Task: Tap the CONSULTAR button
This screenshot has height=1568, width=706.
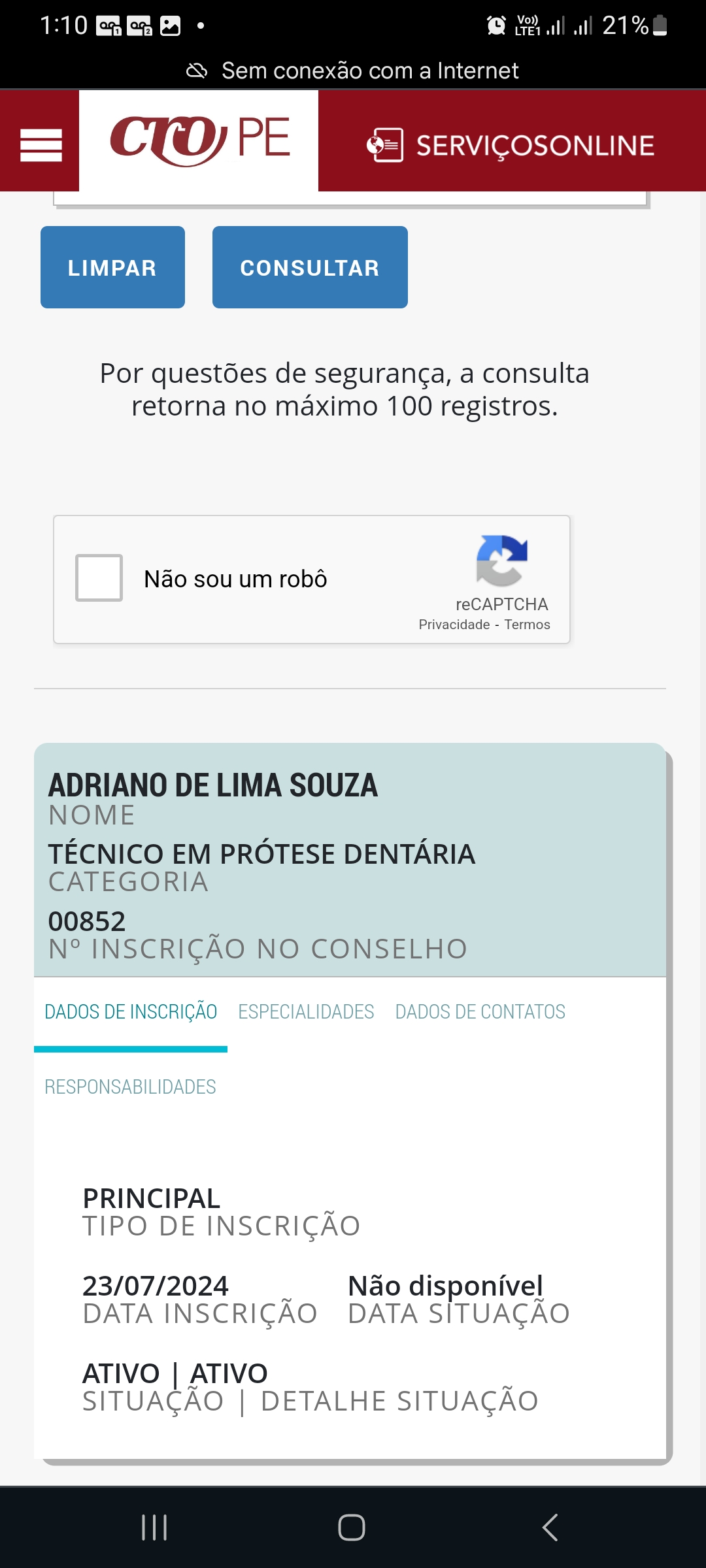Action: tap(310, 267)
